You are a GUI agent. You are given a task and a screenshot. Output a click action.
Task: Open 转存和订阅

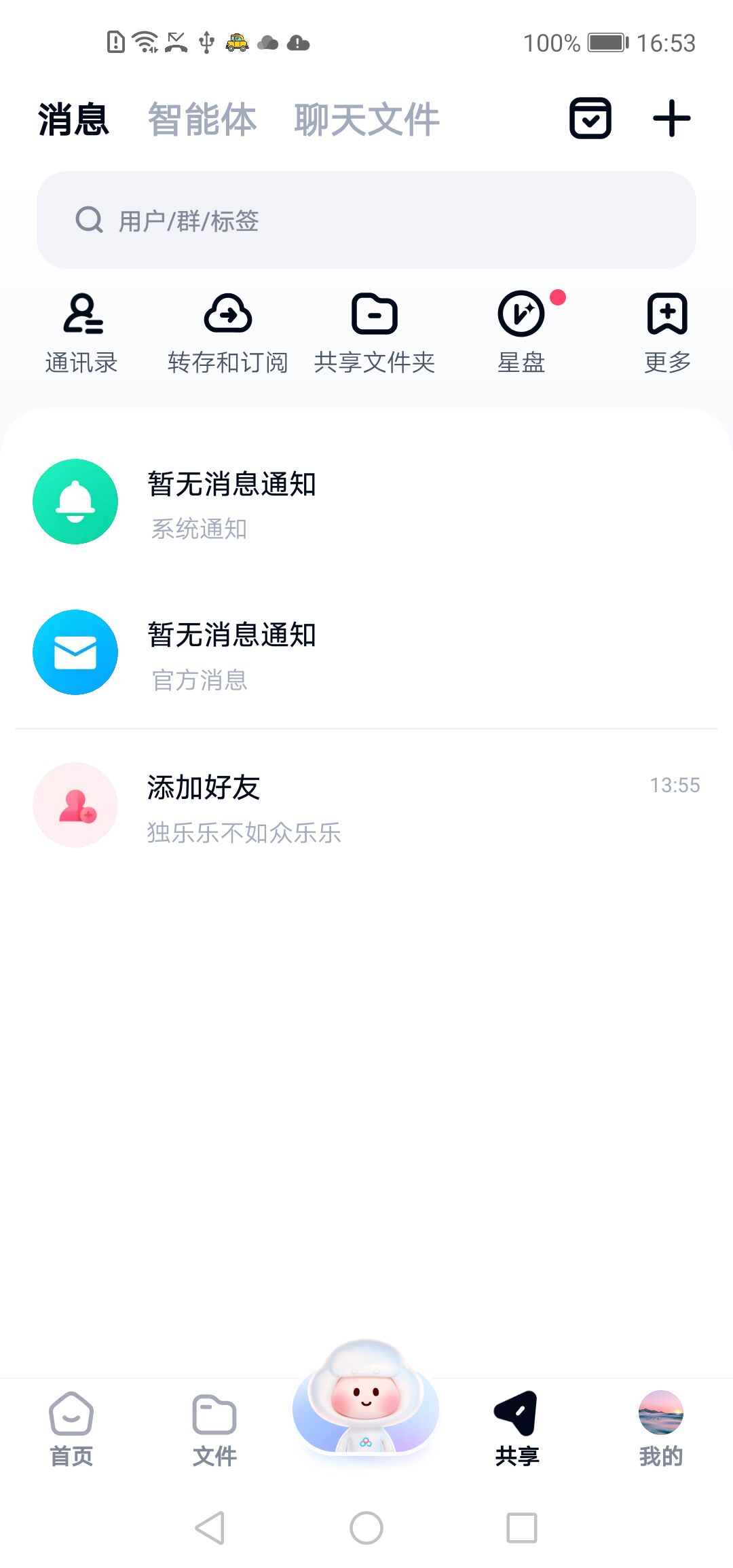point(228,333)
